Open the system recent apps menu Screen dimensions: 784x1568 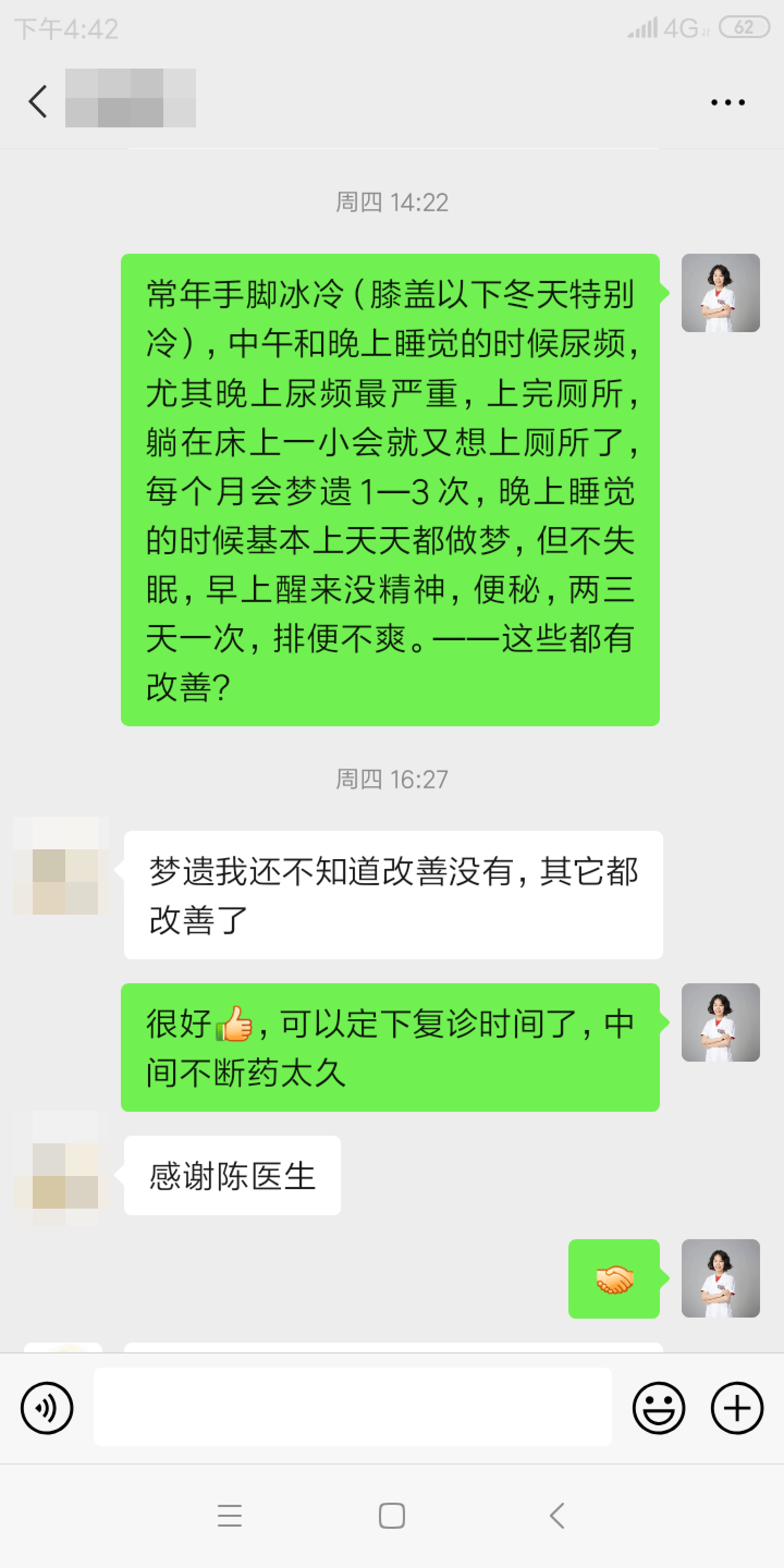coord(229,1516)
